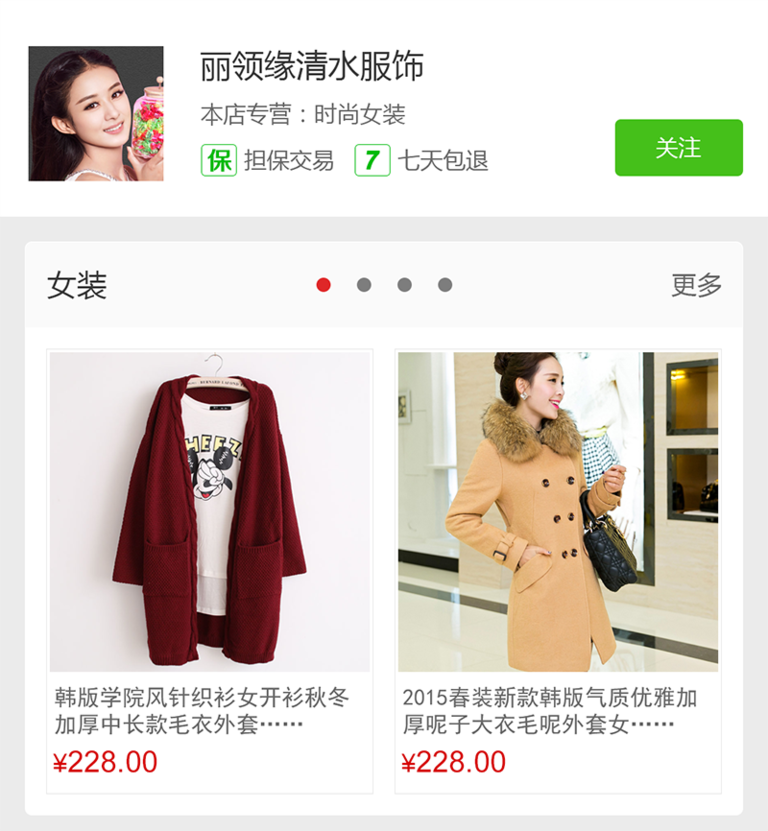This screenshot has height=831, width=768.
Task: View the camel wool coat product
Action: click(x=558, y=512)
